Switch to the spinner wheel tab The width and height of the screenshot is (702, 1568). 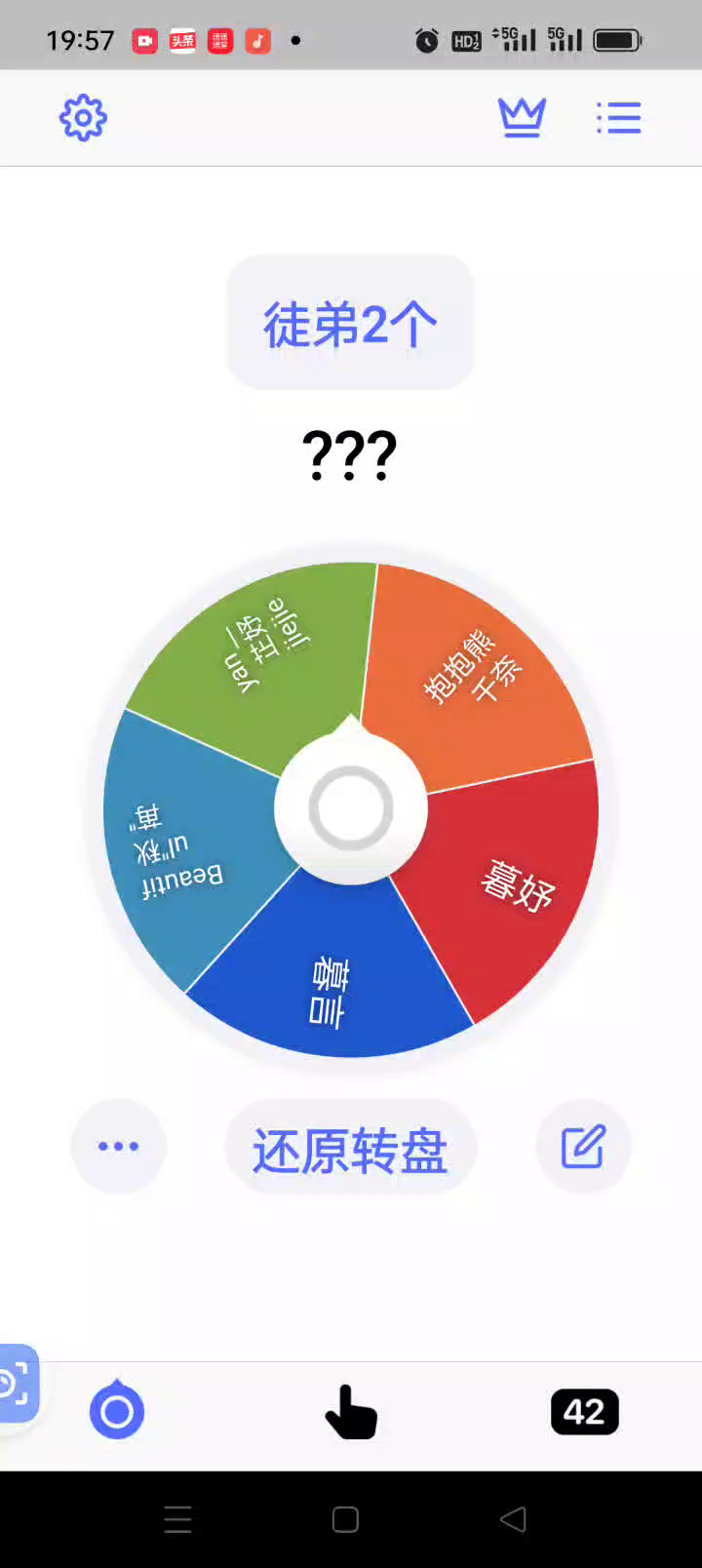coord(117,1411)
